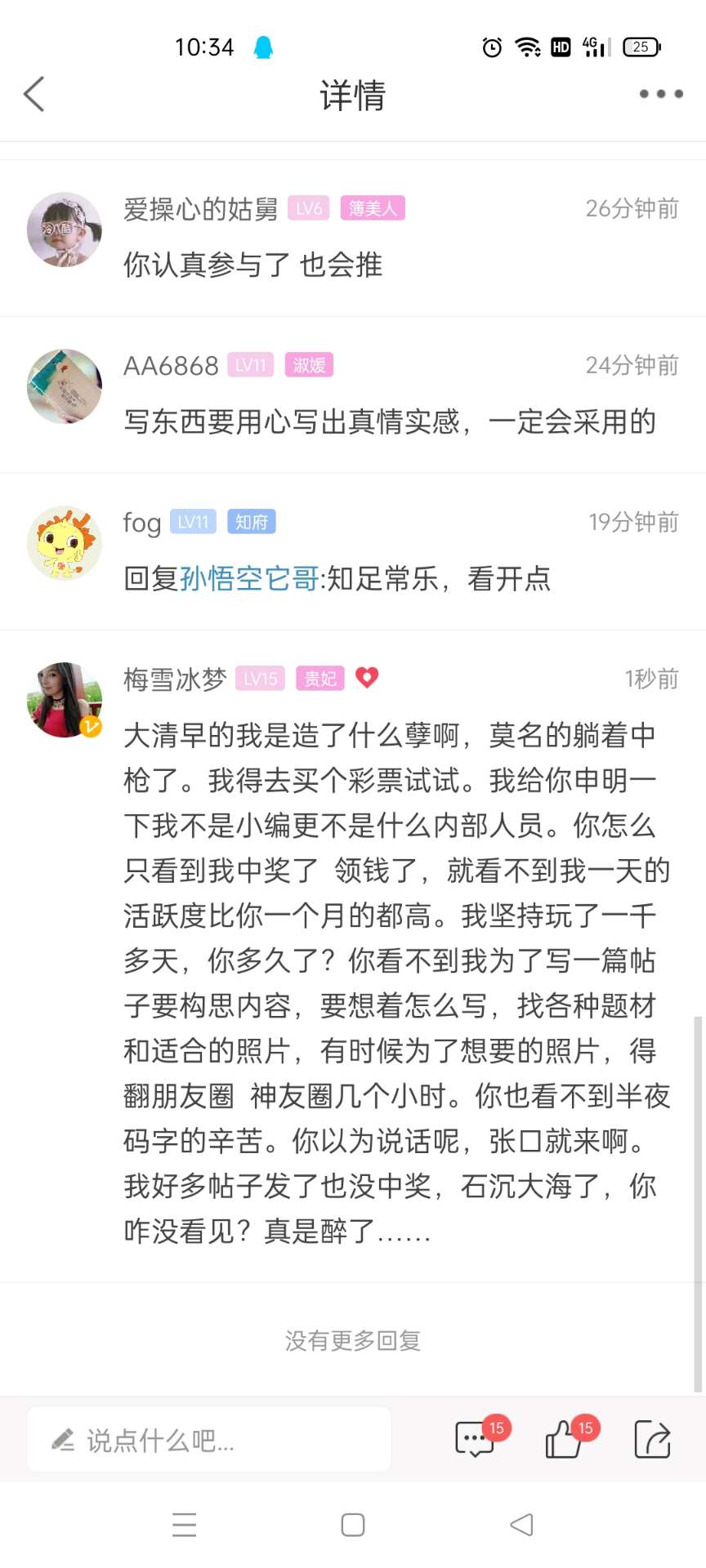Open the comments icon with 15 badge

pos(475,1440)
